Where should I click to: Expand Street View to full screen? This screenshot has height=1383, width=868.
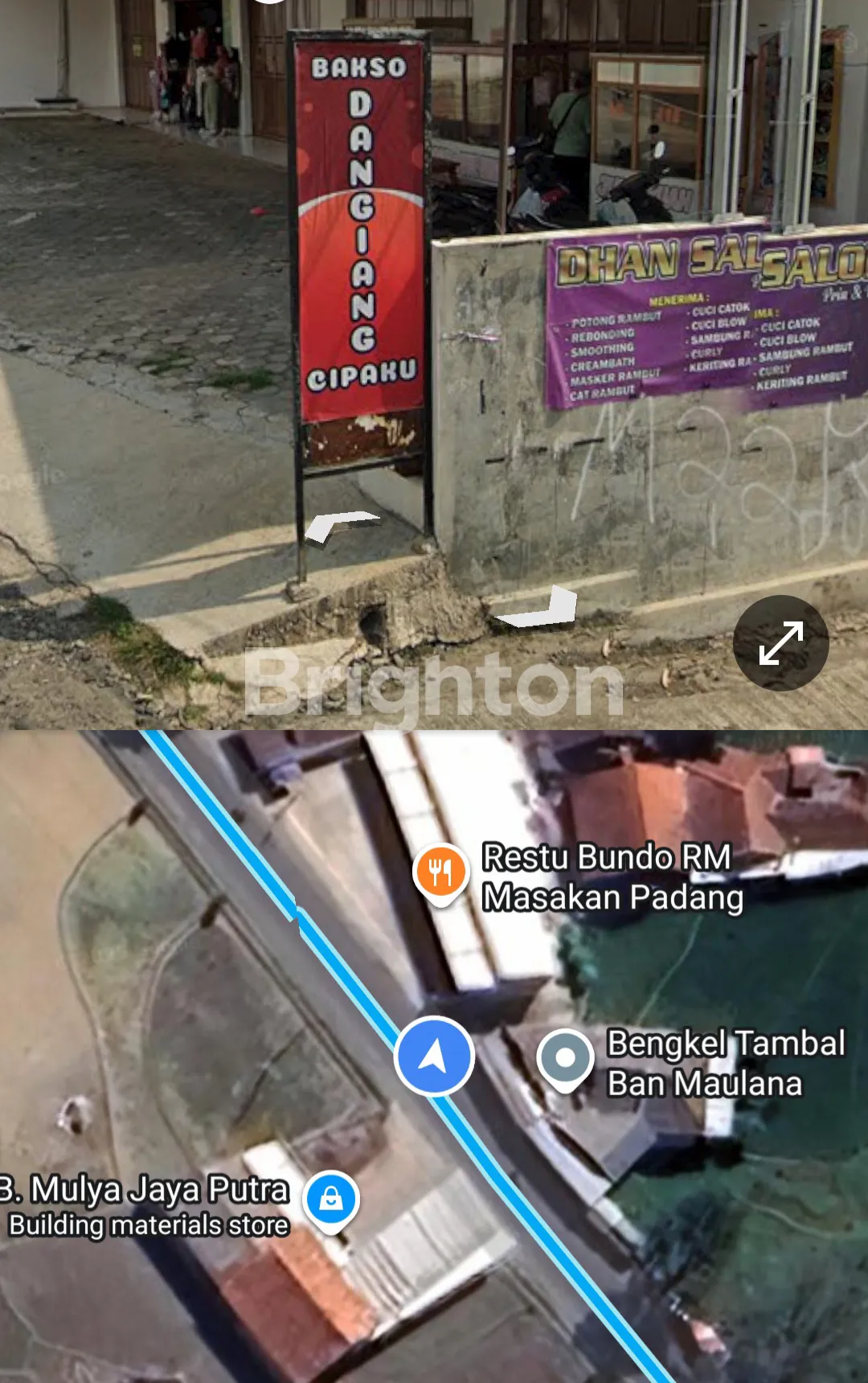tap(780, 643)
